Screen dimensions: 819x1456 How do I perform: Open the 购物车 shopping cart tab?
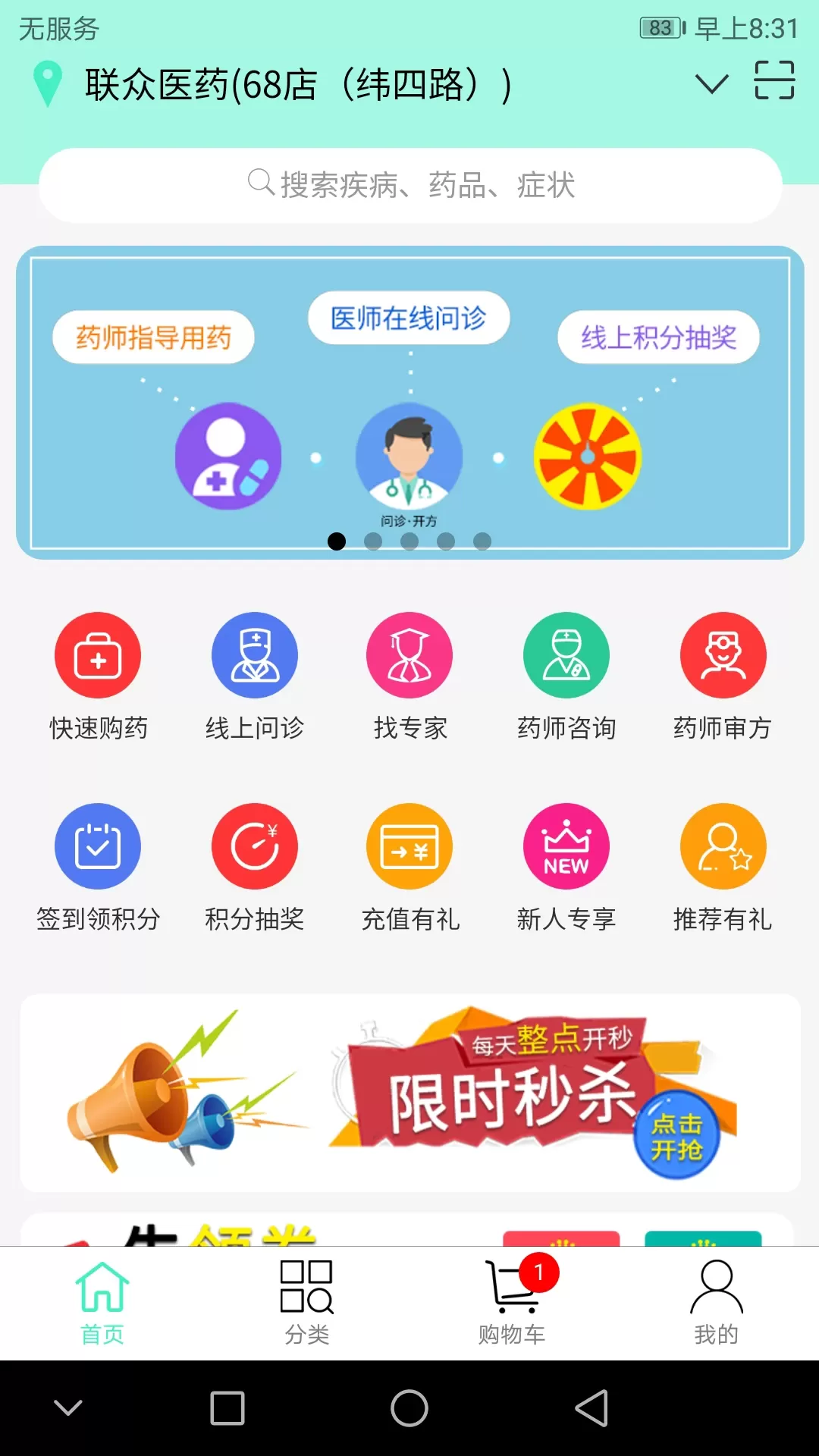(512, 1303)
